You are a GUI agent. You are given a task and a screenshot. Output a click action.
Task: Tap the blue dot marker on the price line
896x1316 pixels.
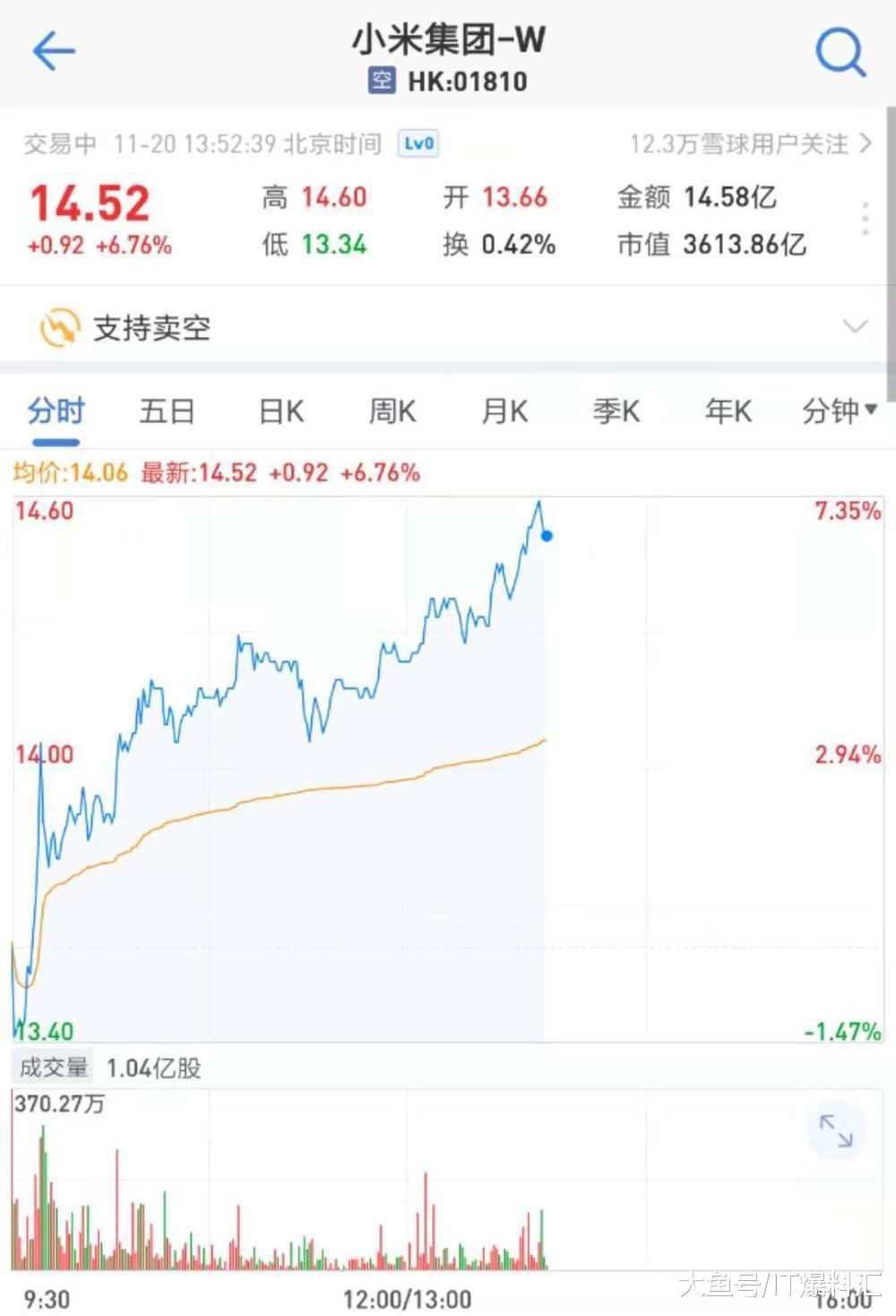pyautogui.click(x=545, y=536)
